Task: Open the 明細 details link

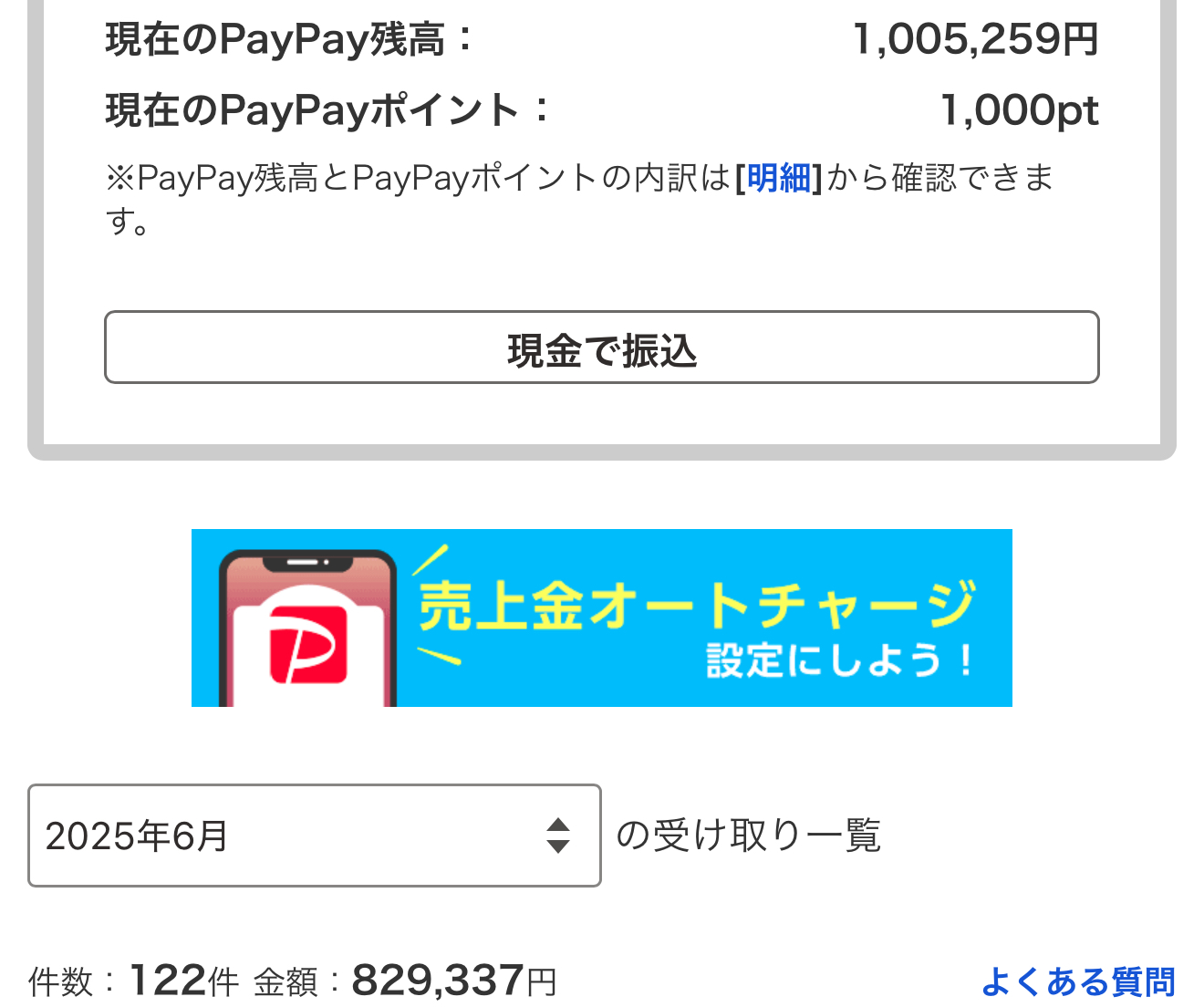Action: coord(778,177)
